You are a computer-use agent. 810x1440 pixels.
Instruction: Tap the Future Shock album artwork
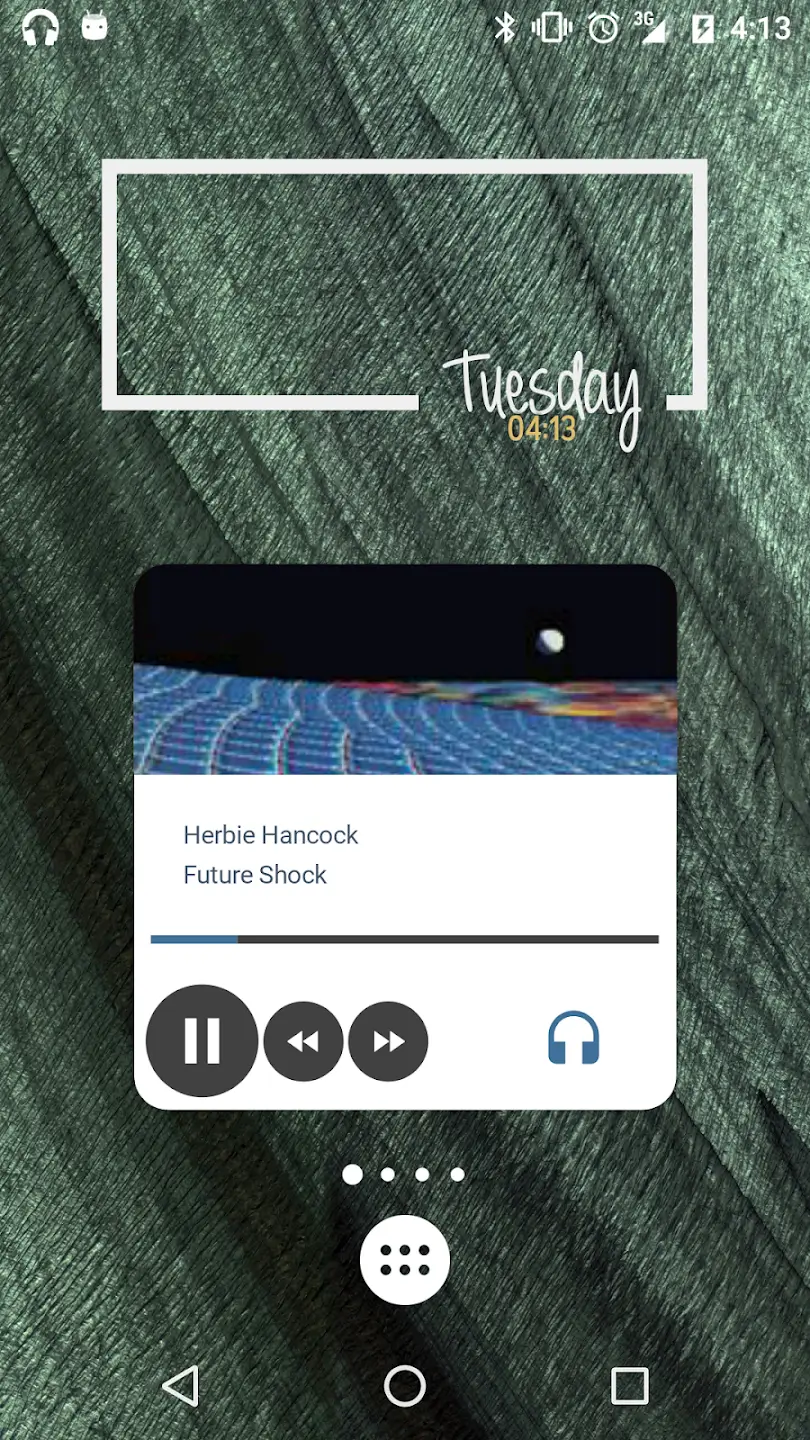coord(405,670)
